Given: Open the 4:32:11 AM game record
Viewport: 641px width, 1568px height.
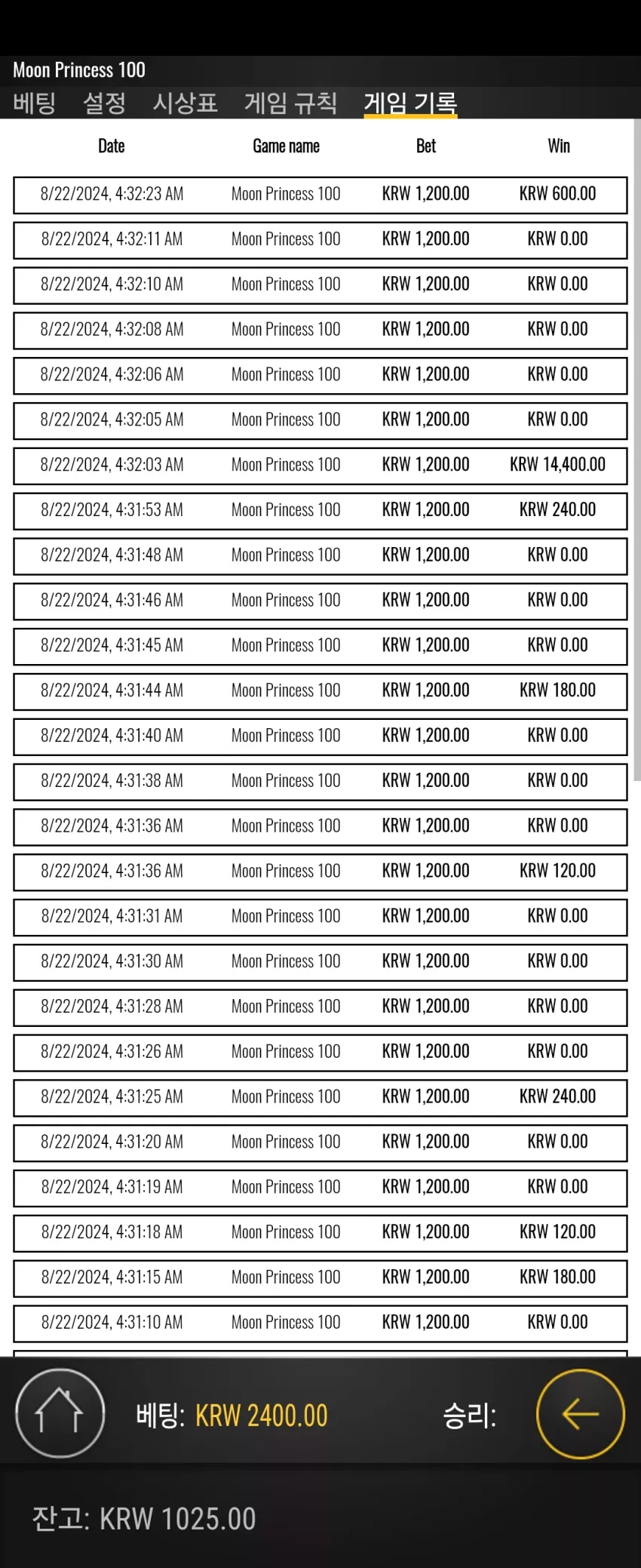Looking at the screenshot, I should click(320, 240).
